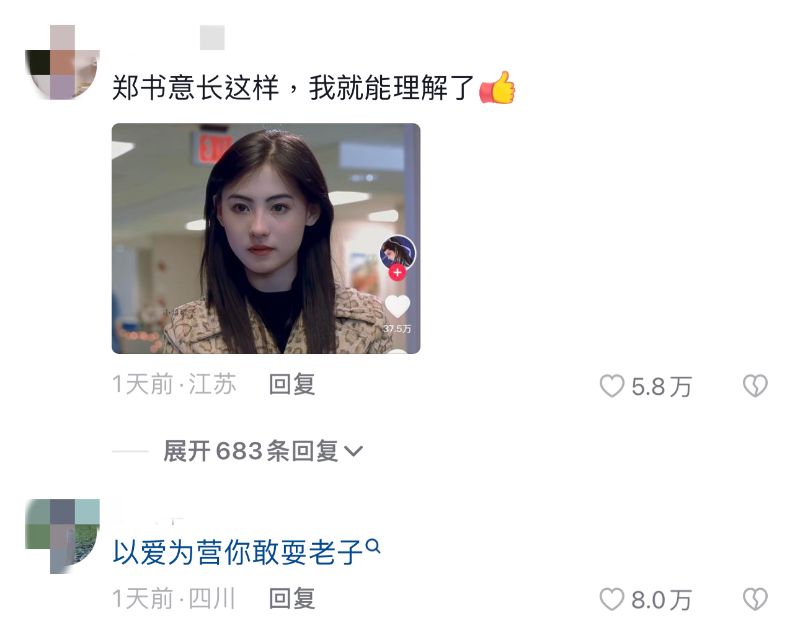Reply to the comment from 江苏

pyautogui.click(x=292, y=385)
